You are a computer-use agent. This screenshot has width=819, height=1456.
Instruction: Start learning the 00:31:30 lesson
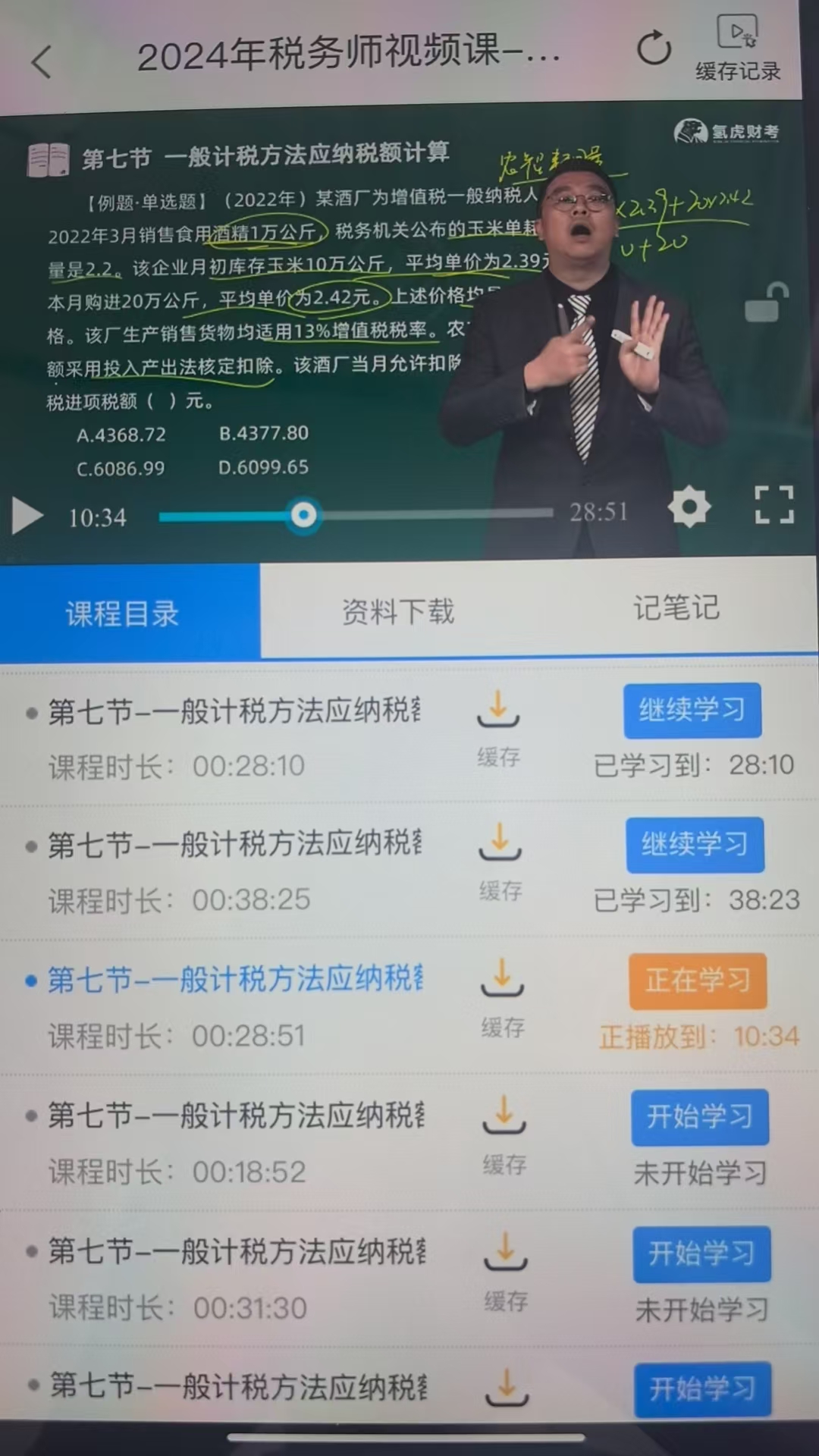click(x=701, y=1253)
